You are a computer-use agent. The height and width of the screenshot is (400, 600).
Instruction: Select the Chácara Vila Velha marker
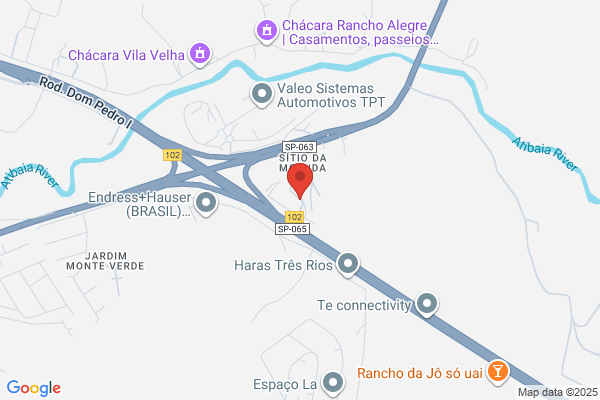coord(200,54)
